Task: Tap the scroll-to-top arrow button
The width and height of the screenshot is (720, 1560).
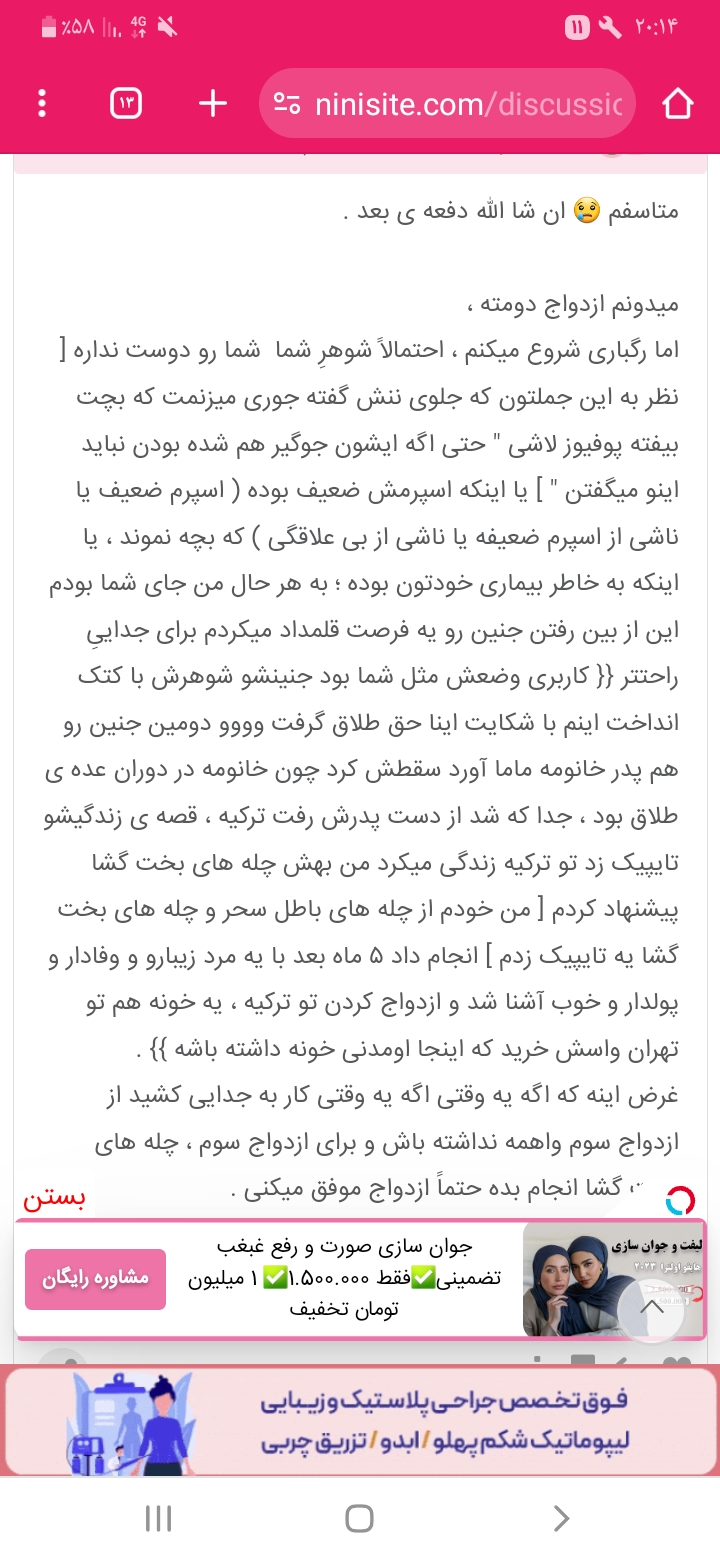Action: 651,1307
